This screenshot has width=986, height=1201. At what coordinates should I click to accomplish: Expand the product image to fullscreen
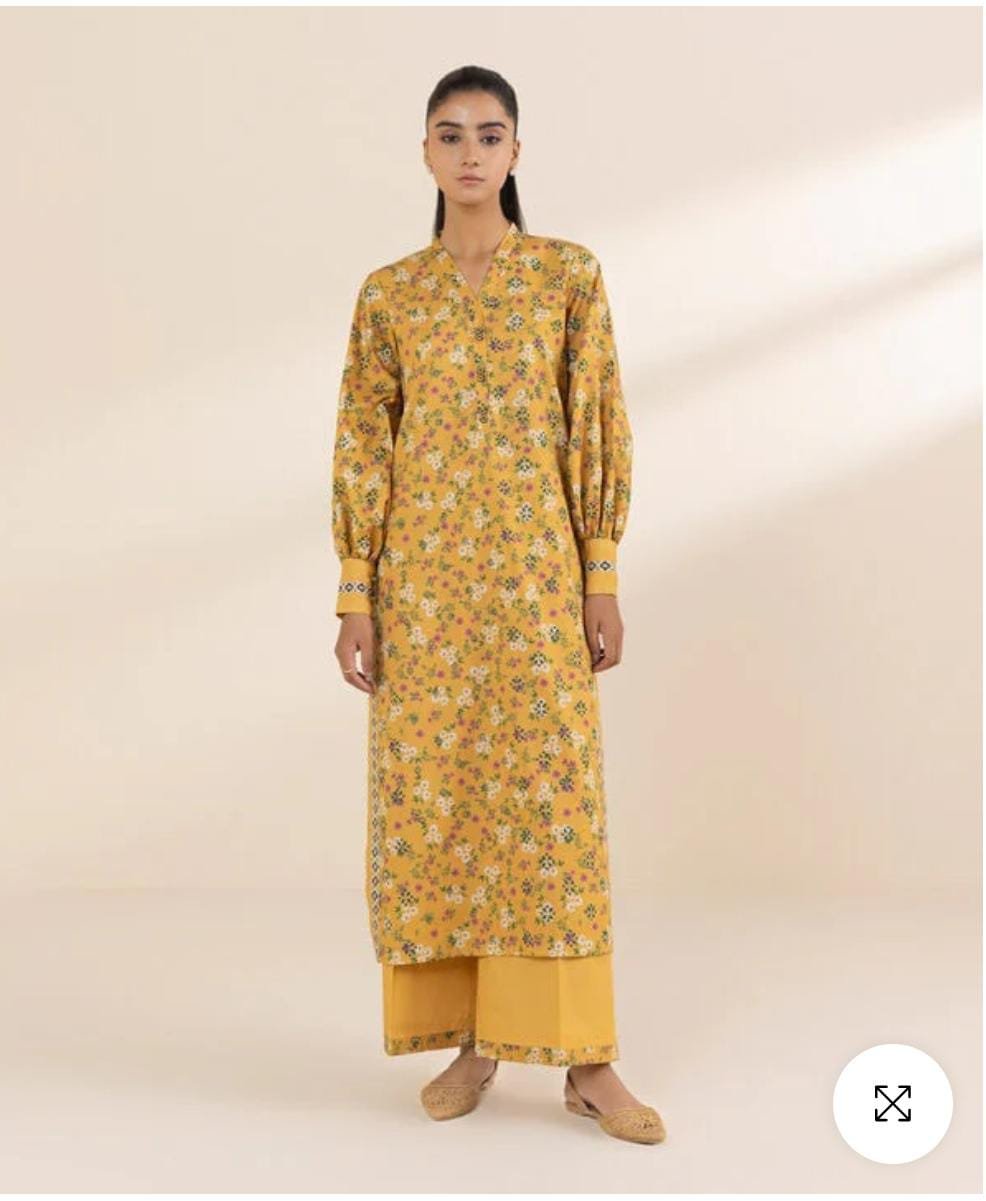pos(892,1103)
